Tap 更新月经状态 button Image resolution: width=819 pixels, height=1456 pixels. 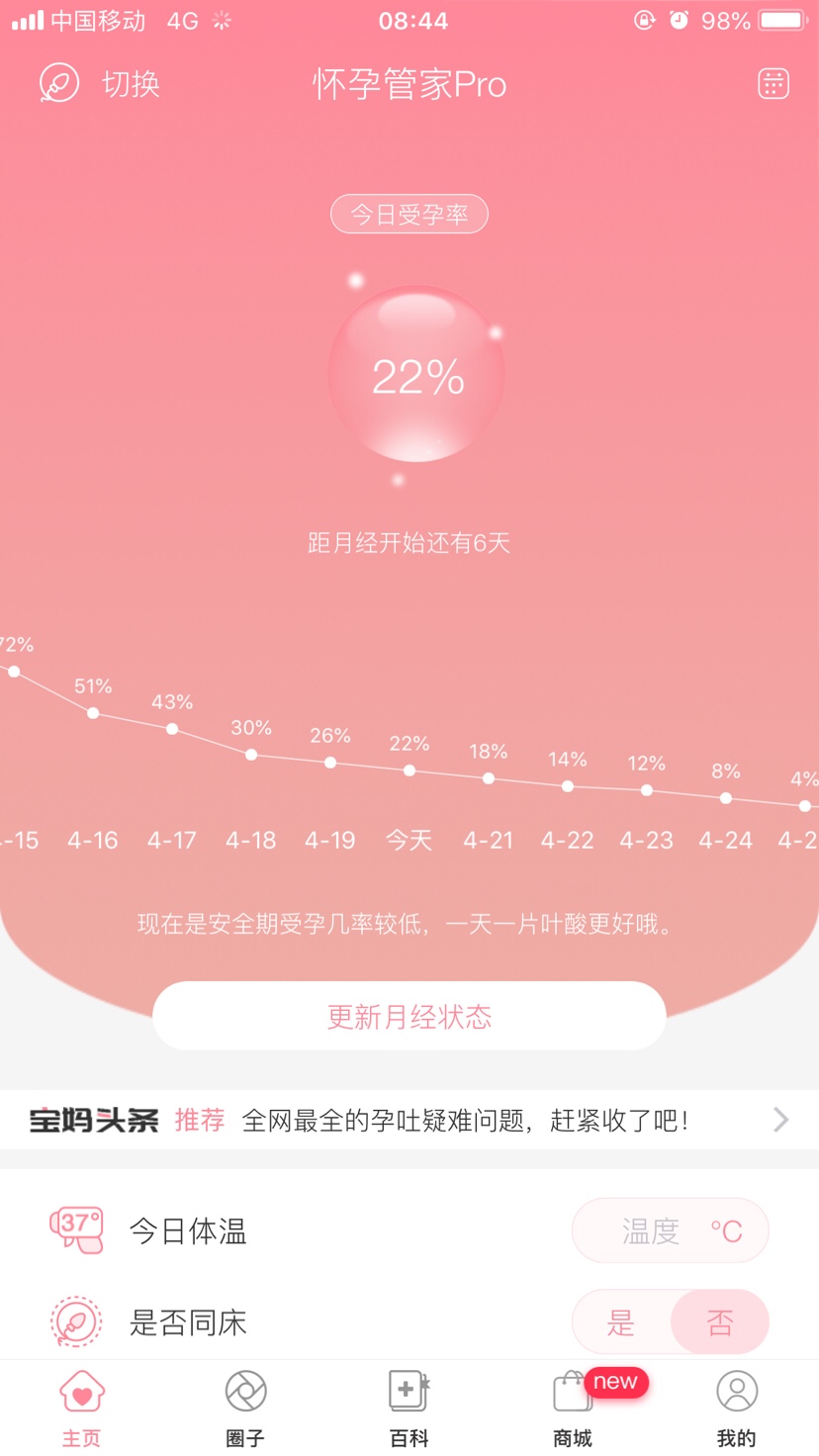tap(409, 1016)
